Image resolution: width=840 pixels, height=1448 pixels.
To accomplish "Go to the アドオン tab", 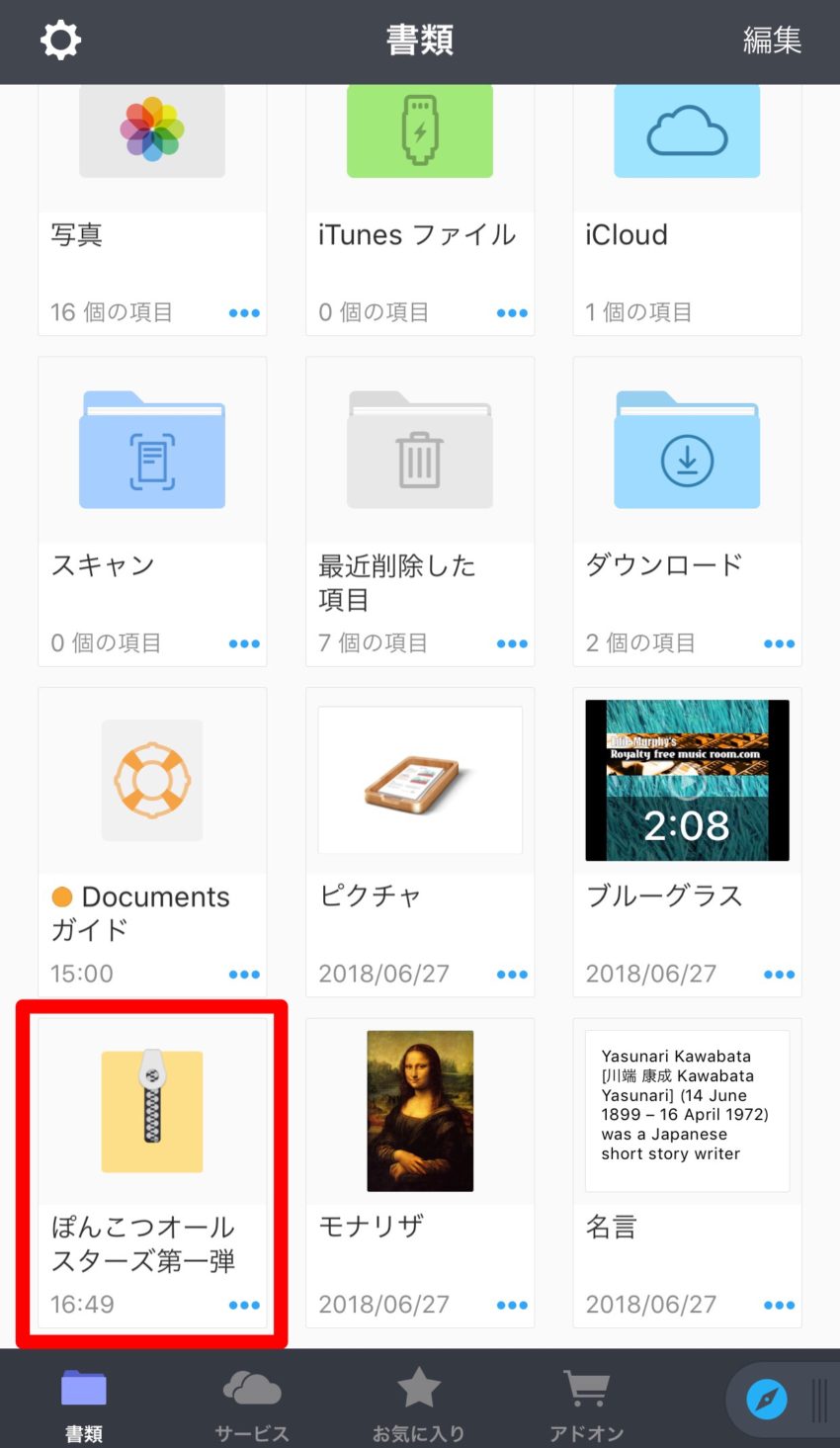I will 586,1404.
